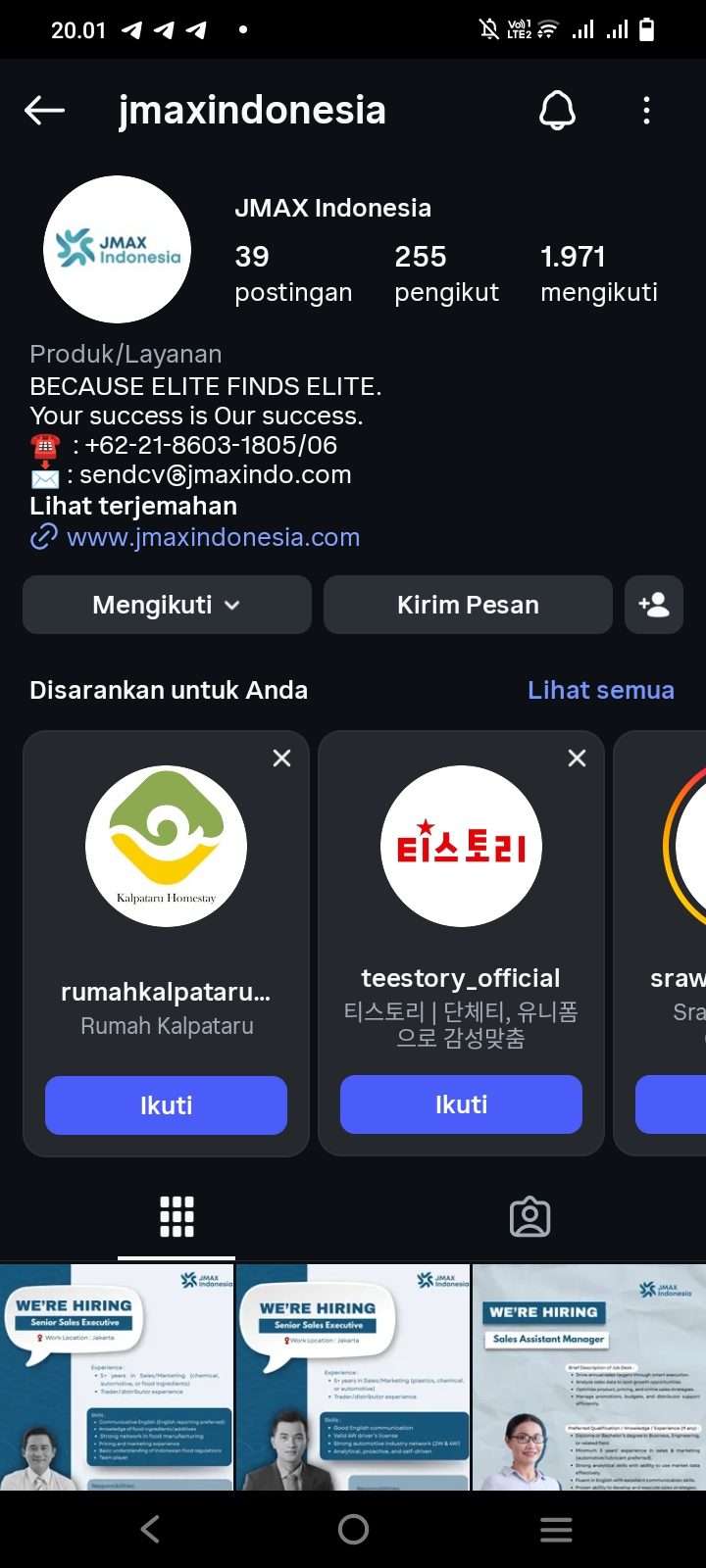Go back using the arrow icon

pos(44,111)
